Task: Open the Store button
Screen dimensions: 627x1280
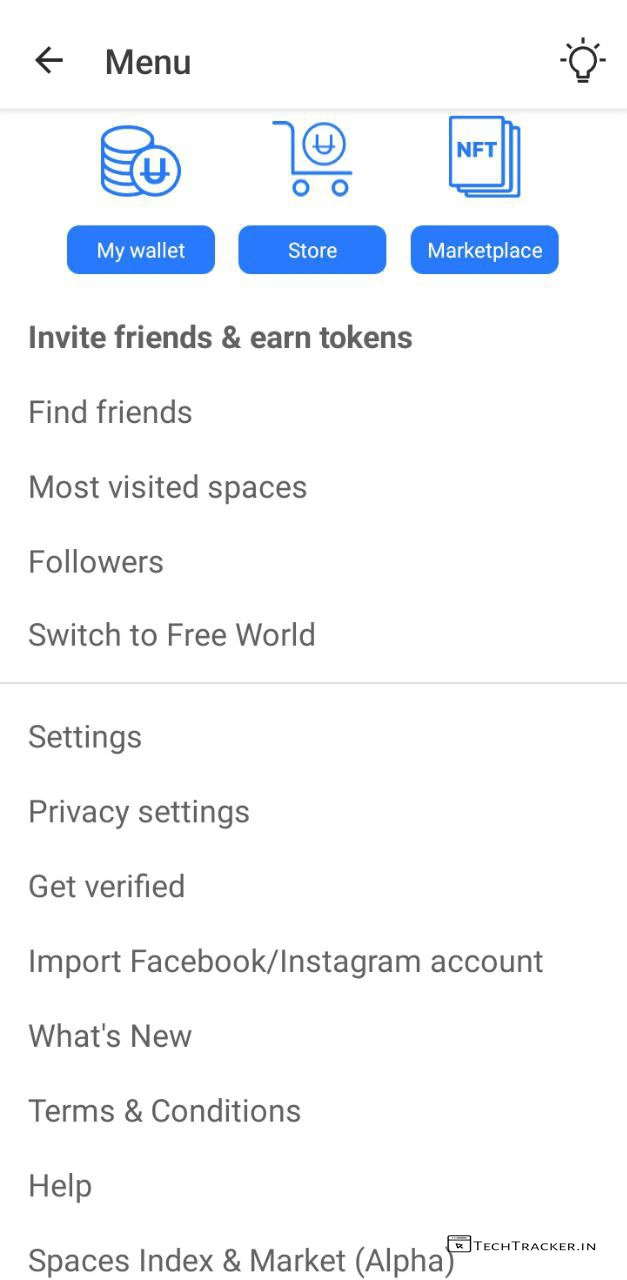Action: click(x=312, y=250)
